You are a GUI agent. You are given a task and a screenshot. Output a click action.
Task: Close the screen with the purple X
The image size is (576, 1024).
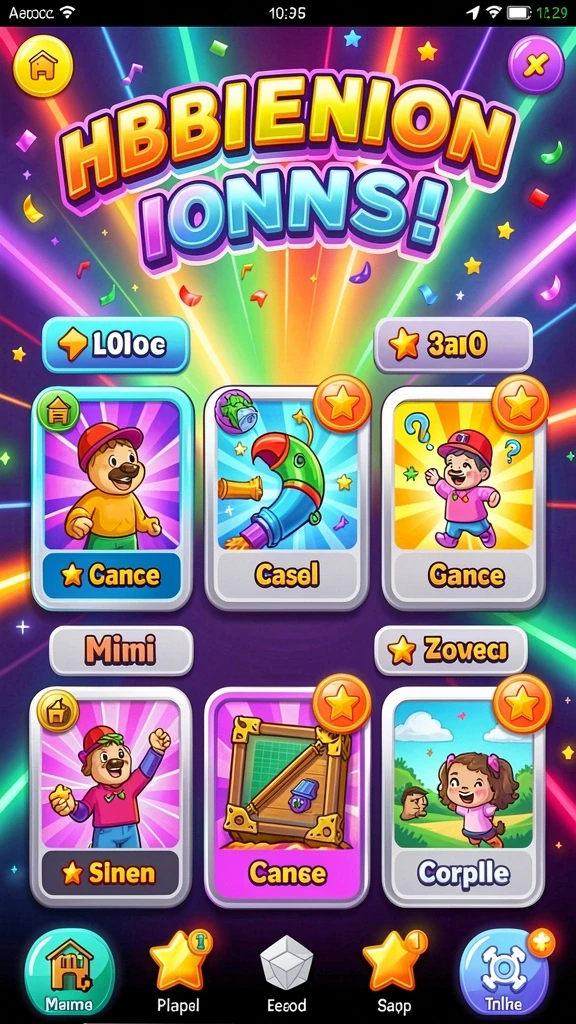coord(536,64)
